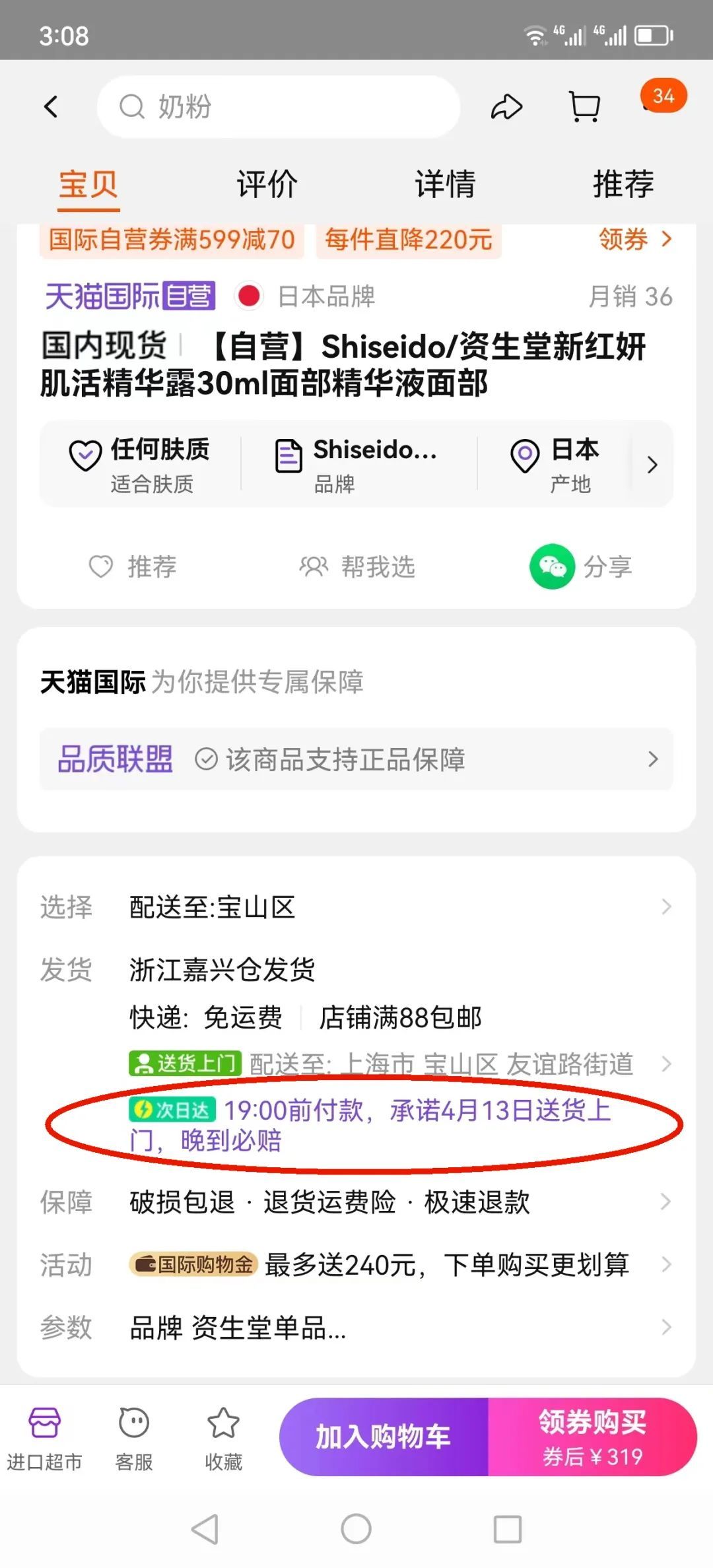Tap the 奶粉 search box

(x=279, y=106)
